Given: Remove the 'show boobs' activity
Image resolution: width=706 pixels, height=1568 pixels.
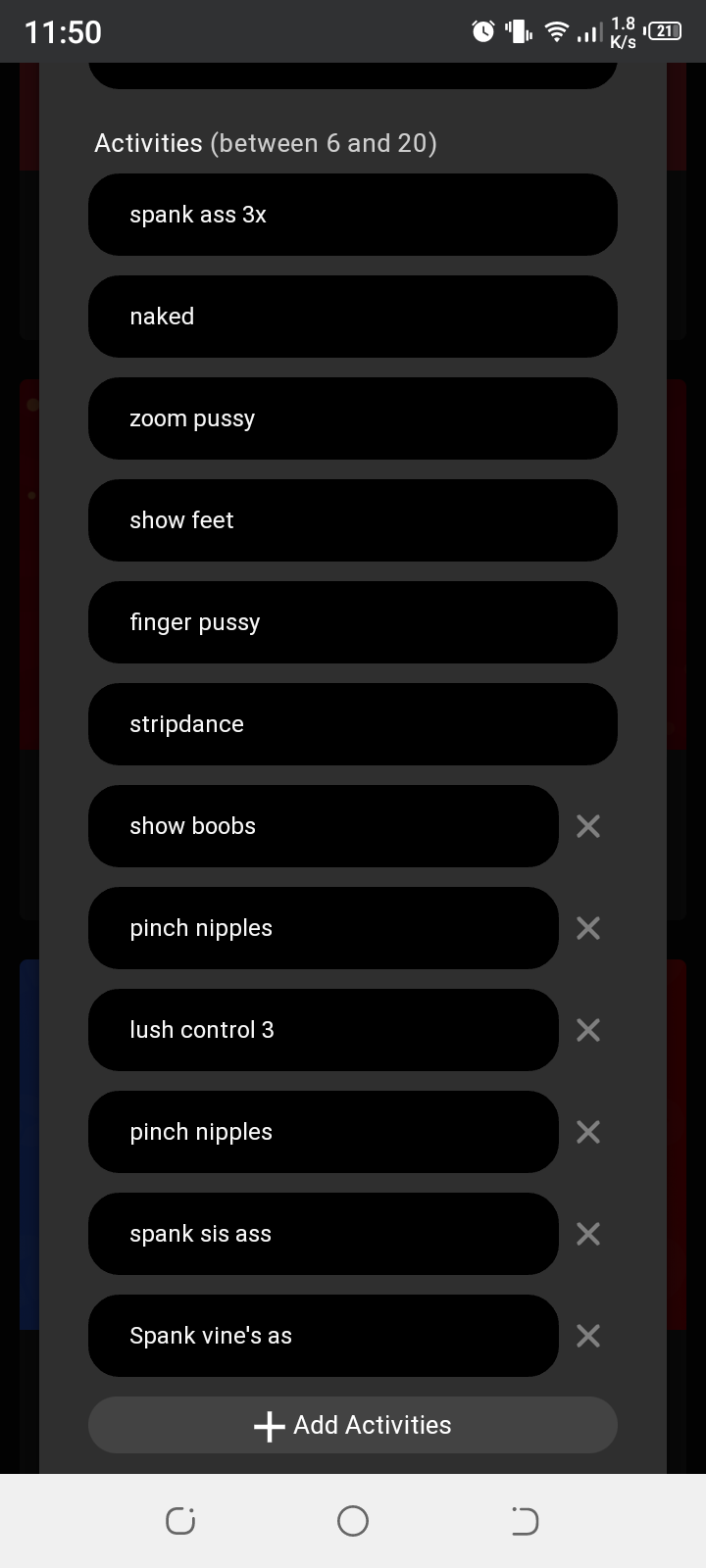Looking at the screenshot, I should tap(588, 826).
